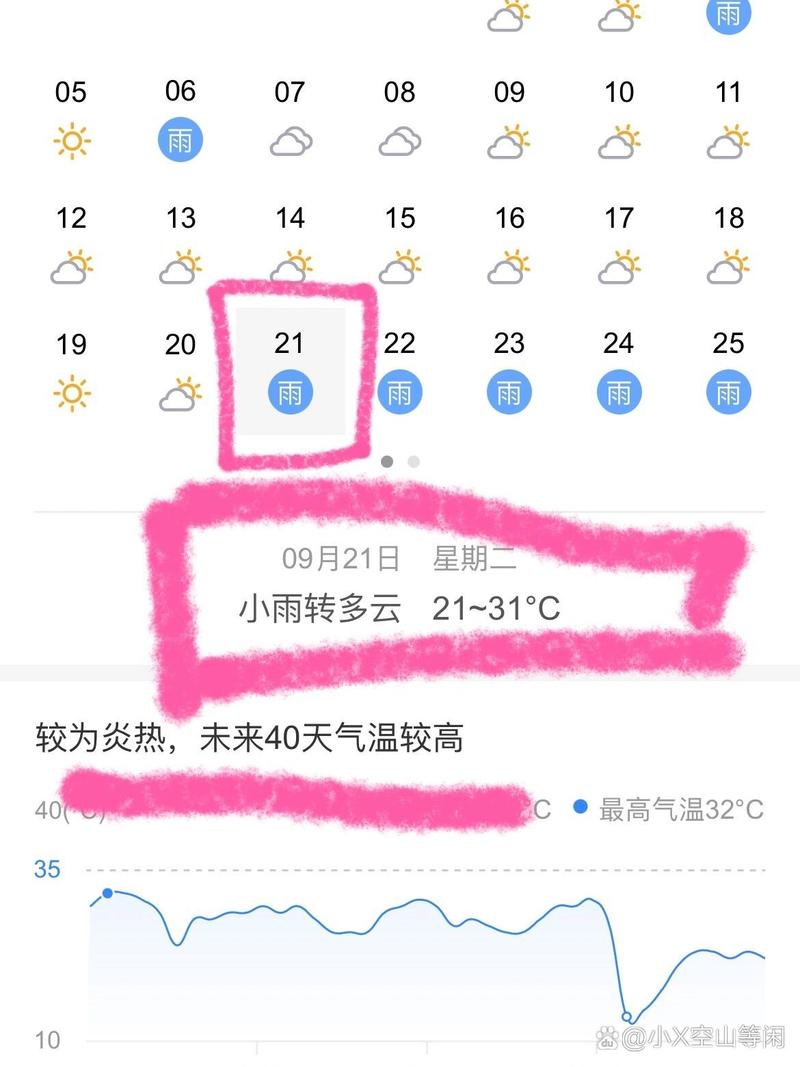800x1067 pixels.
Task: Tap the first page indicator dot
Action: [x=387, y=462]
